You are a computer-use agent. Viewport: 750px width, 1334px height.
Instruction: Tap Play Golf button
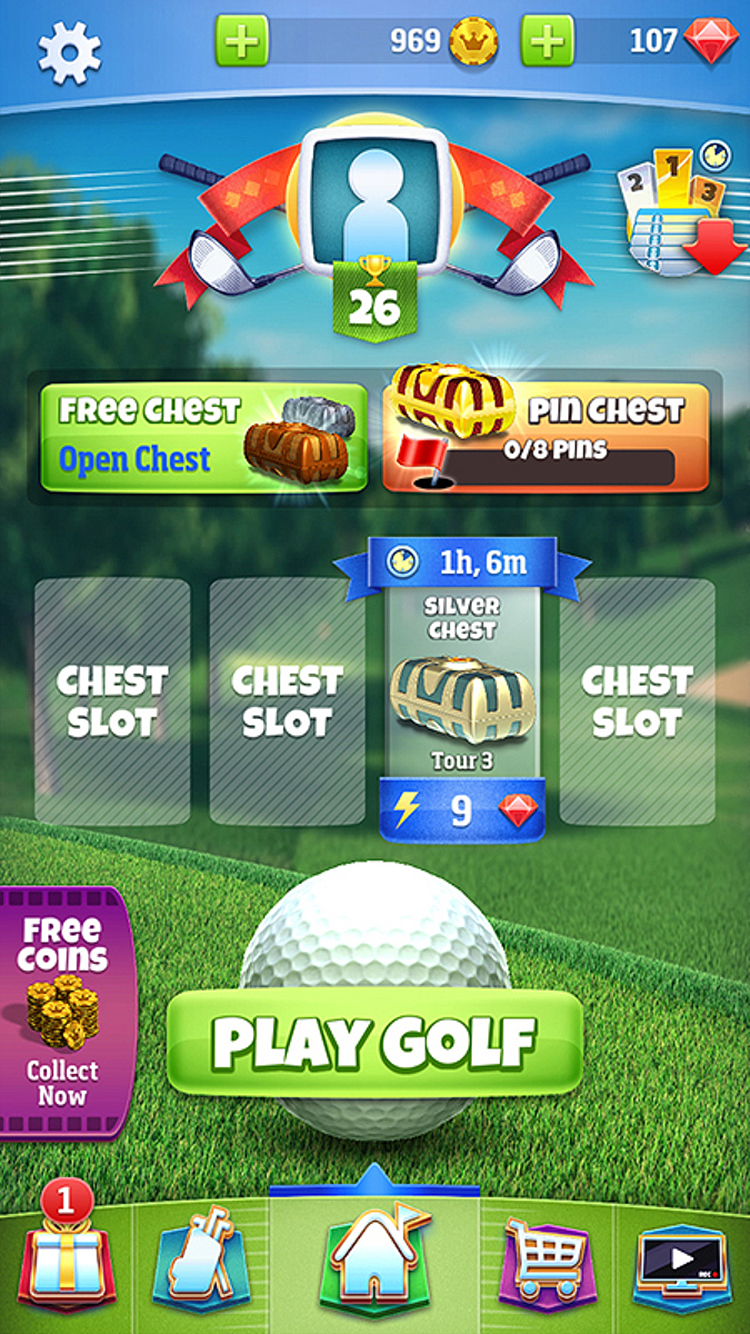click(375, 1043)
